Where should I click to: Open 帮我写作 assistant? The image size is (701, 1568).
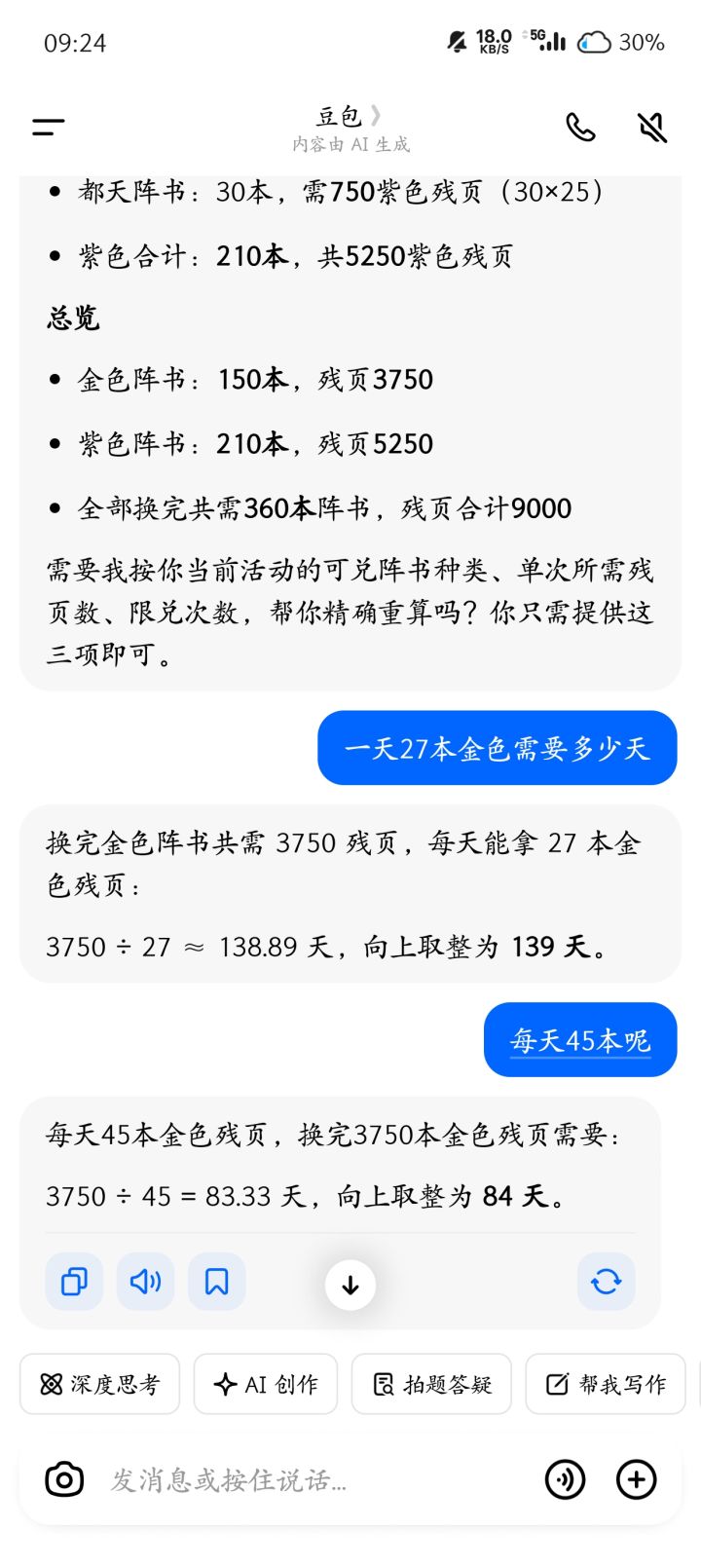click(x=604, y=1384)
